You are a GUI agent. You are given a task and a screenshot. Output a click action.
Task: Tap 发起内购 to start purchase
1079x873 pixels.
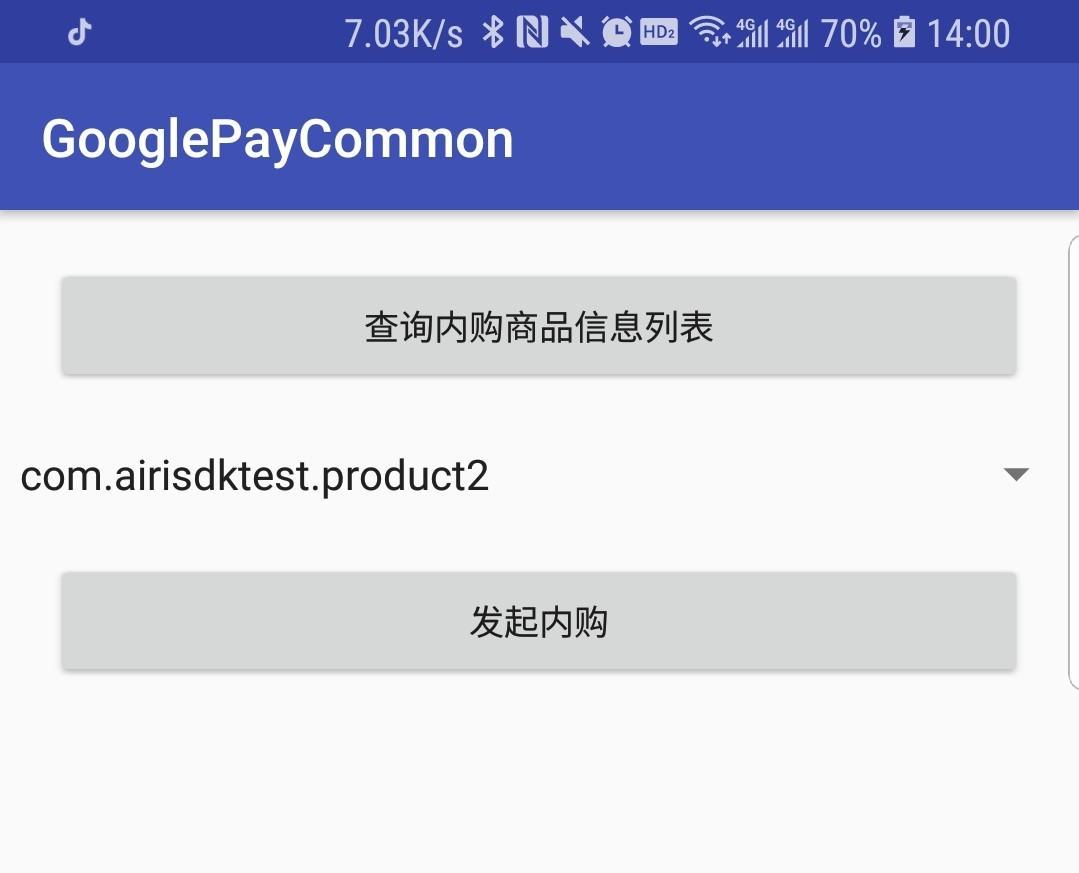click(539, 621)
